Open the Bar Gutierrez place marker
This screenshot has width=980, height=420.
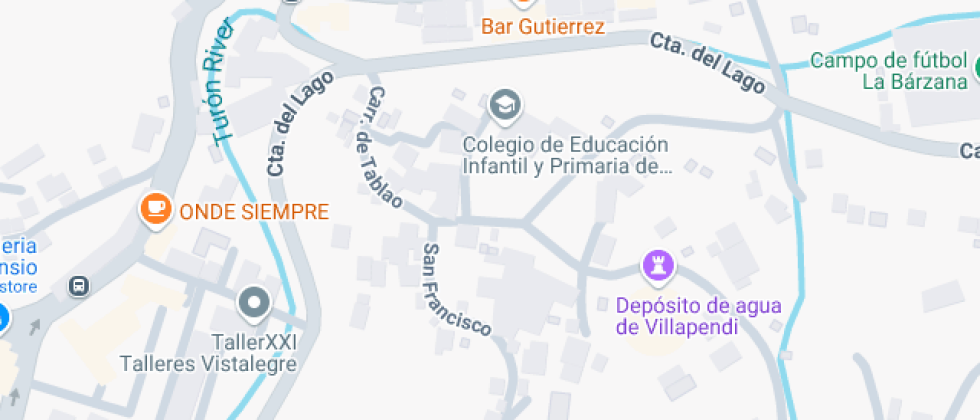point(522,3)
